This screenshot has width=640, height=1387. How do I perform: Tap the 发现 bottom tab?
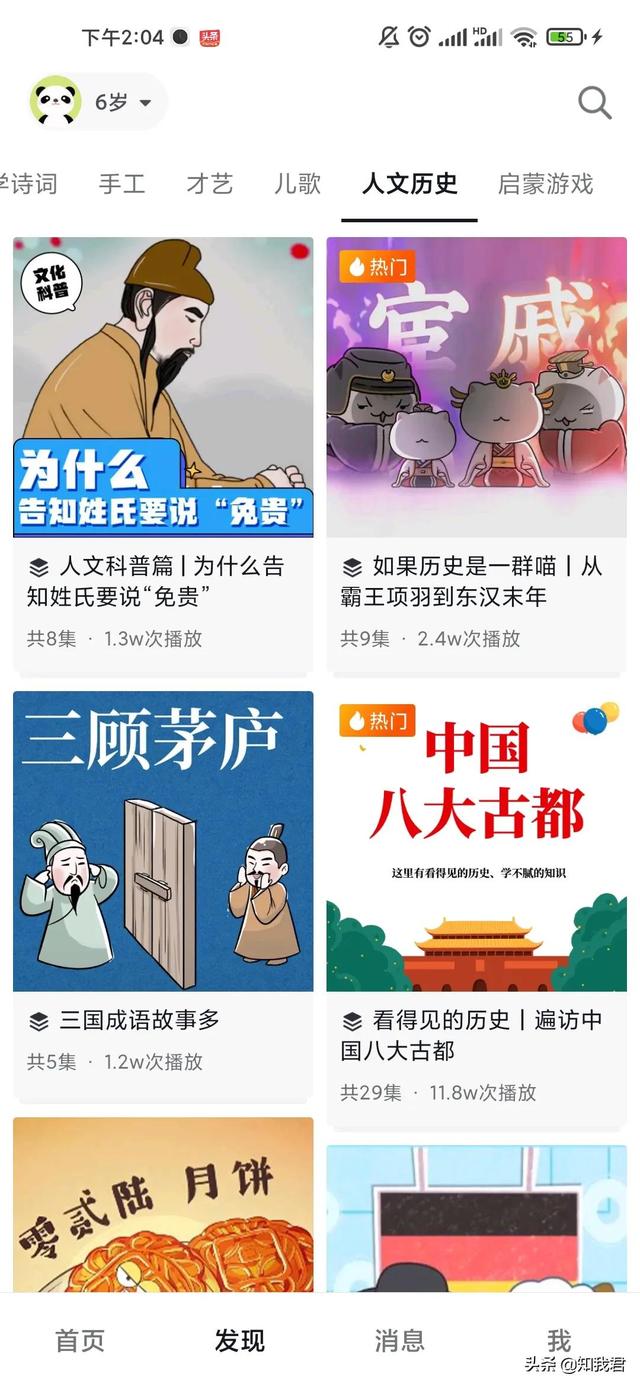click(240, 1340)
